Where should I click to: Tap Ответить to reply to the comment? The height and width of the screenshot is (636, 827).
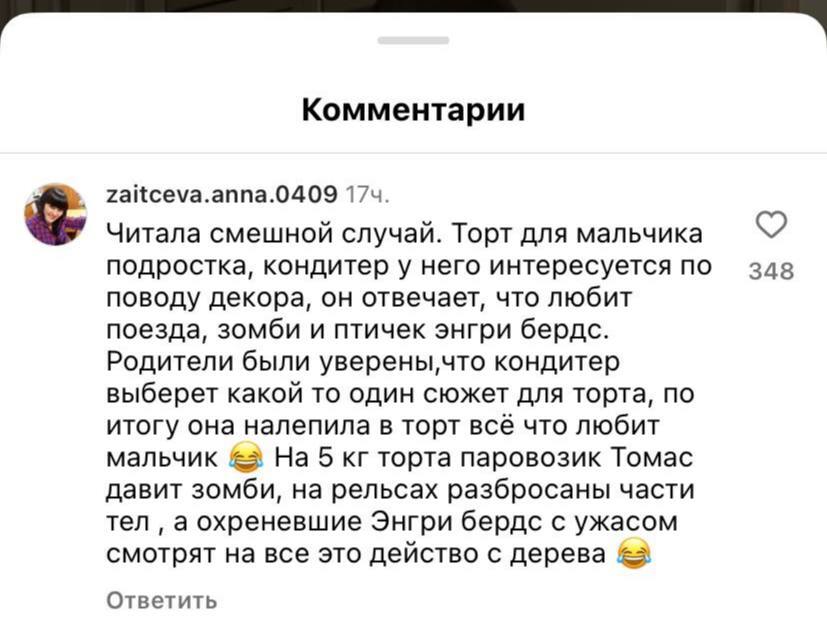161,601
